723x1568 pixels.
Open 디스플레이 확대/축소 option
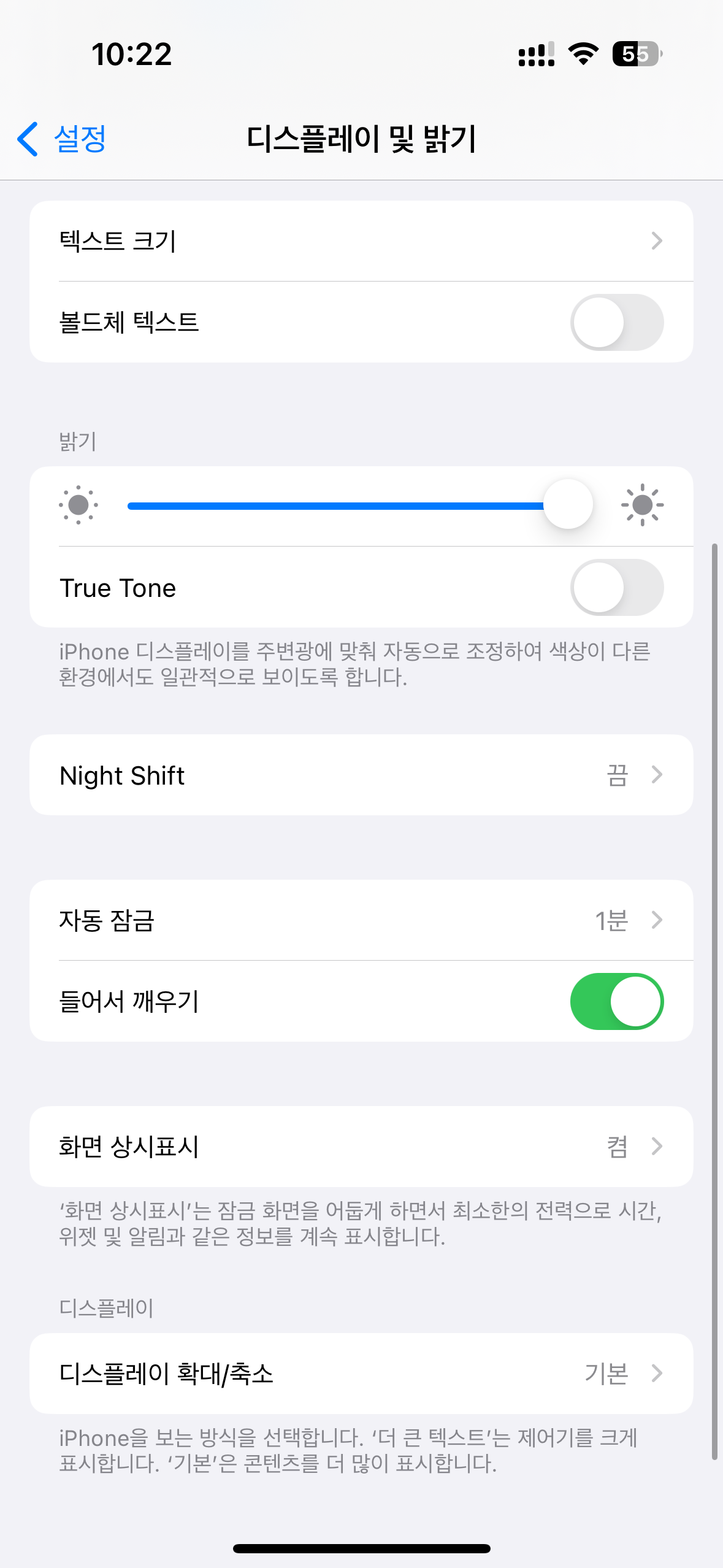click(x=361, y=1374)
